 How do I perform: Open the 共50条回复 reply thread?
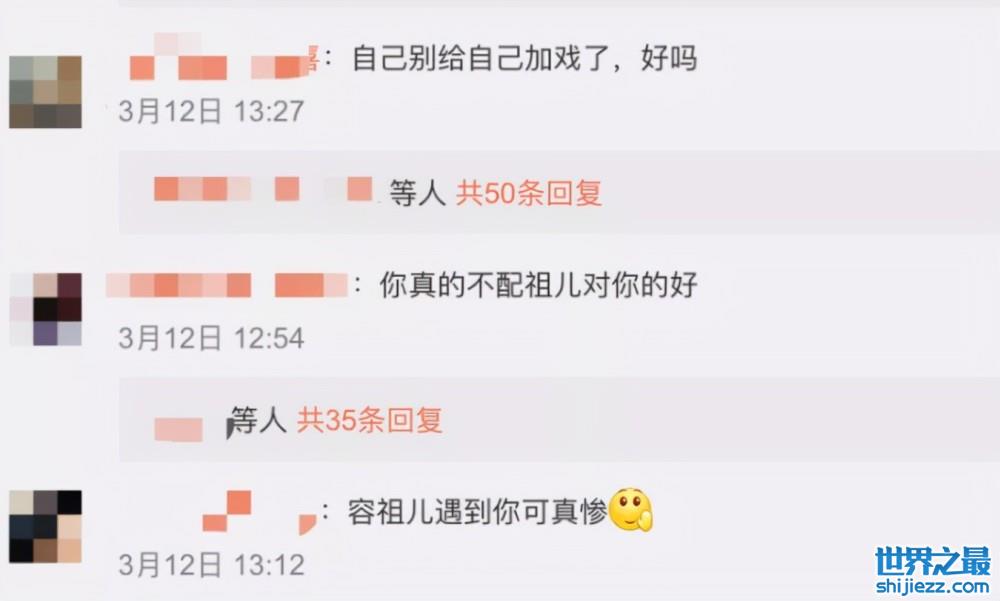click(529, 192)
